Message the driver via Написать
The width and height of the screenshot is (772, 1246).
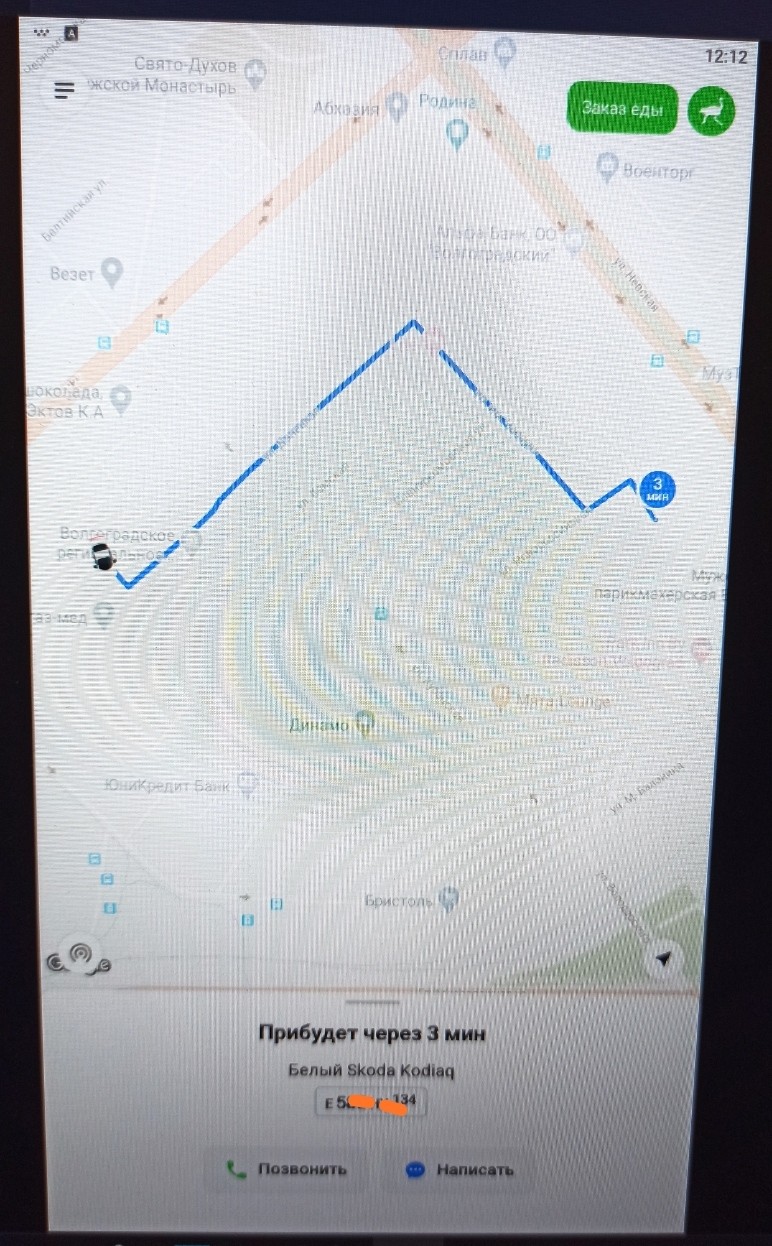461,1169
